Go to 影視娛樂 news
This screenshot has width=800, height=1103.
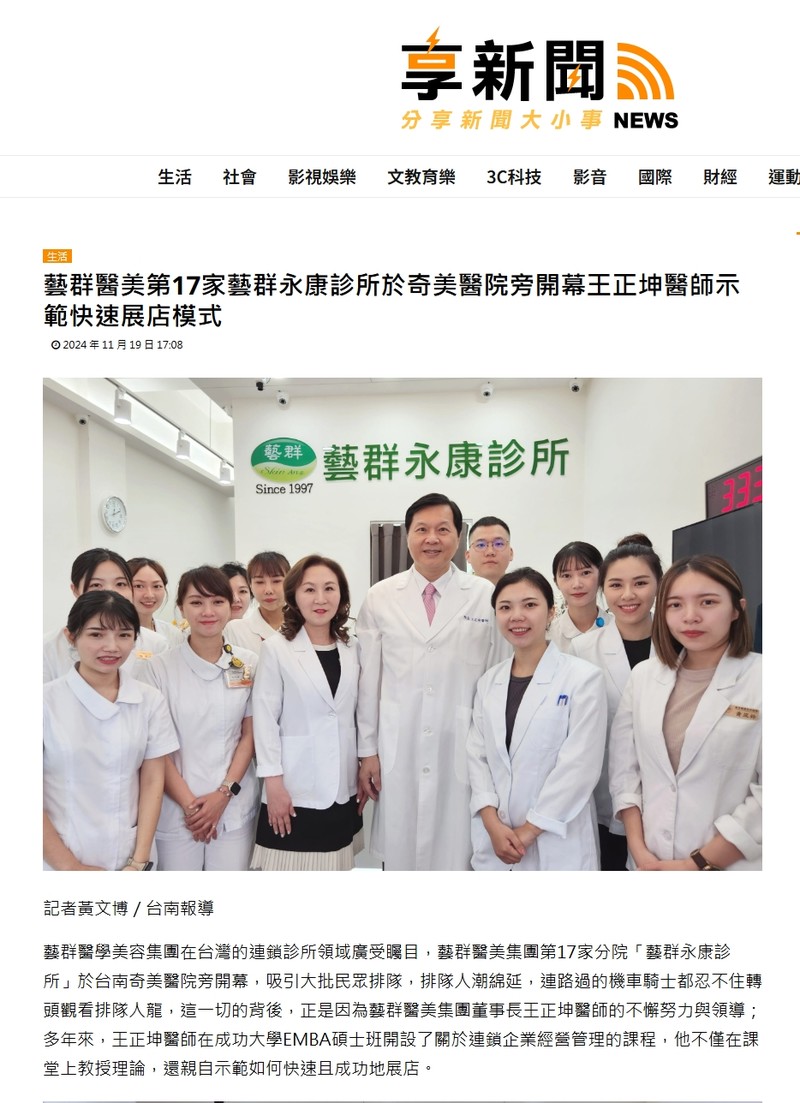pos(321,177)
